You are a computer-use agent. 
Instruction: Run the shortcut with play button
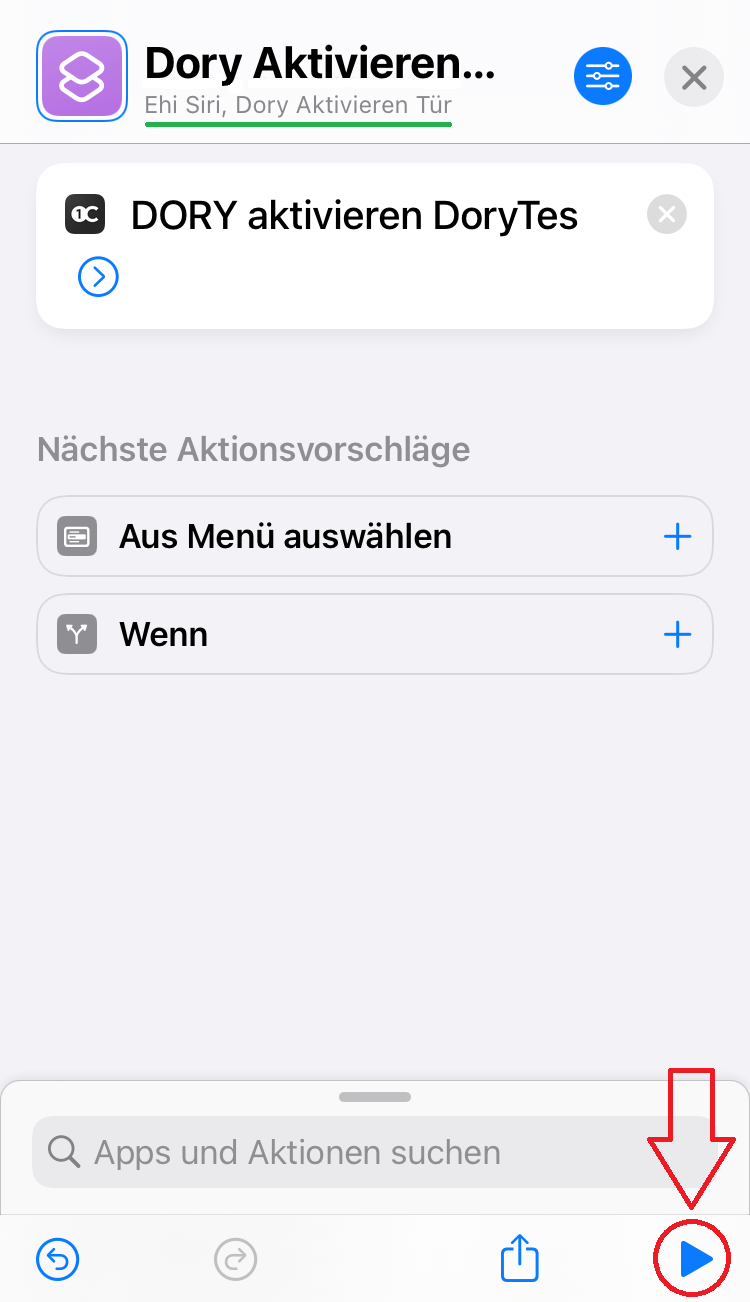coord(695,1260)
